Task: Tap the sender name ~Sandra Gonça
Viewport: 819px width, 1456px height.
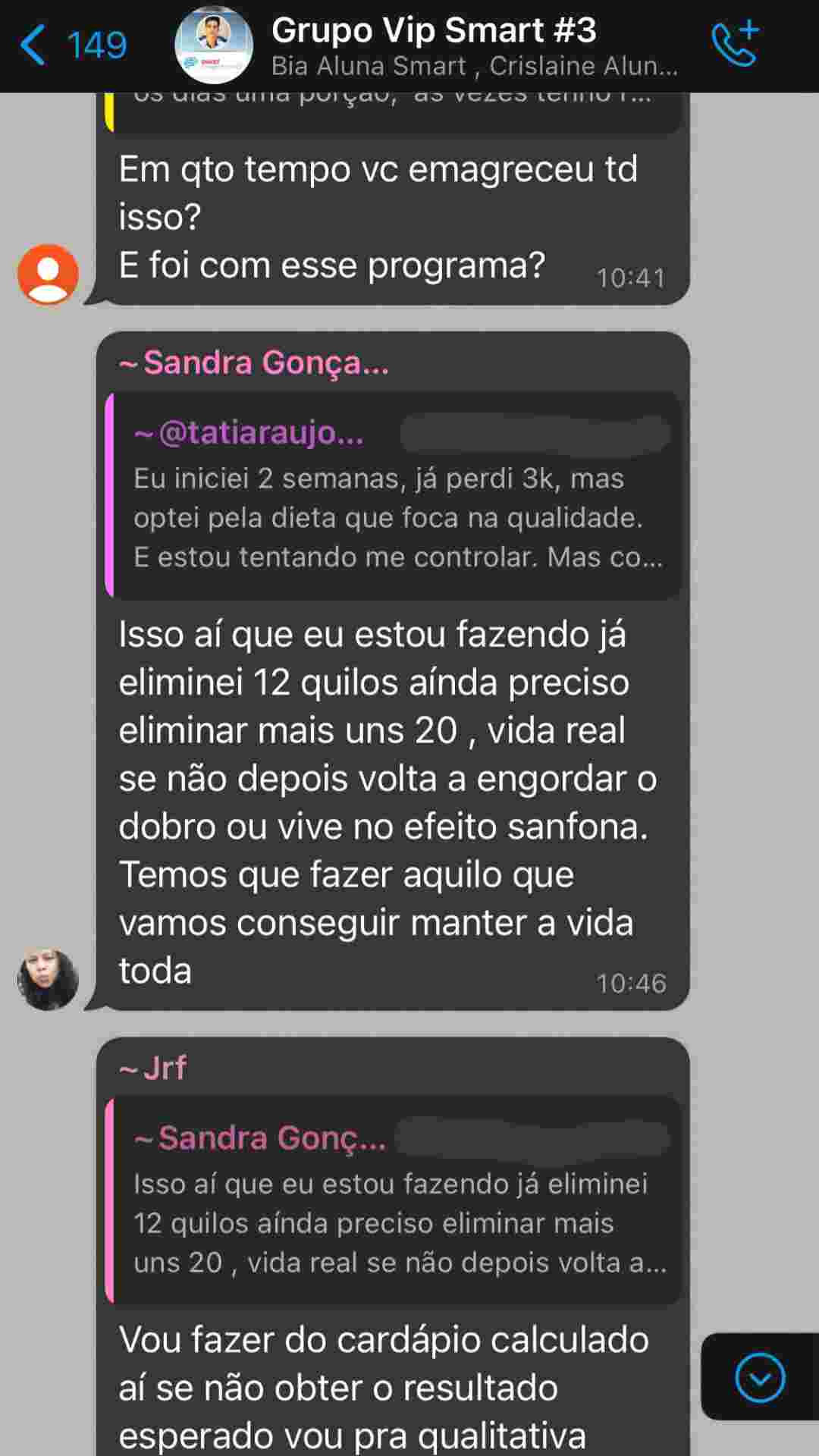Action: coord(254,362)
